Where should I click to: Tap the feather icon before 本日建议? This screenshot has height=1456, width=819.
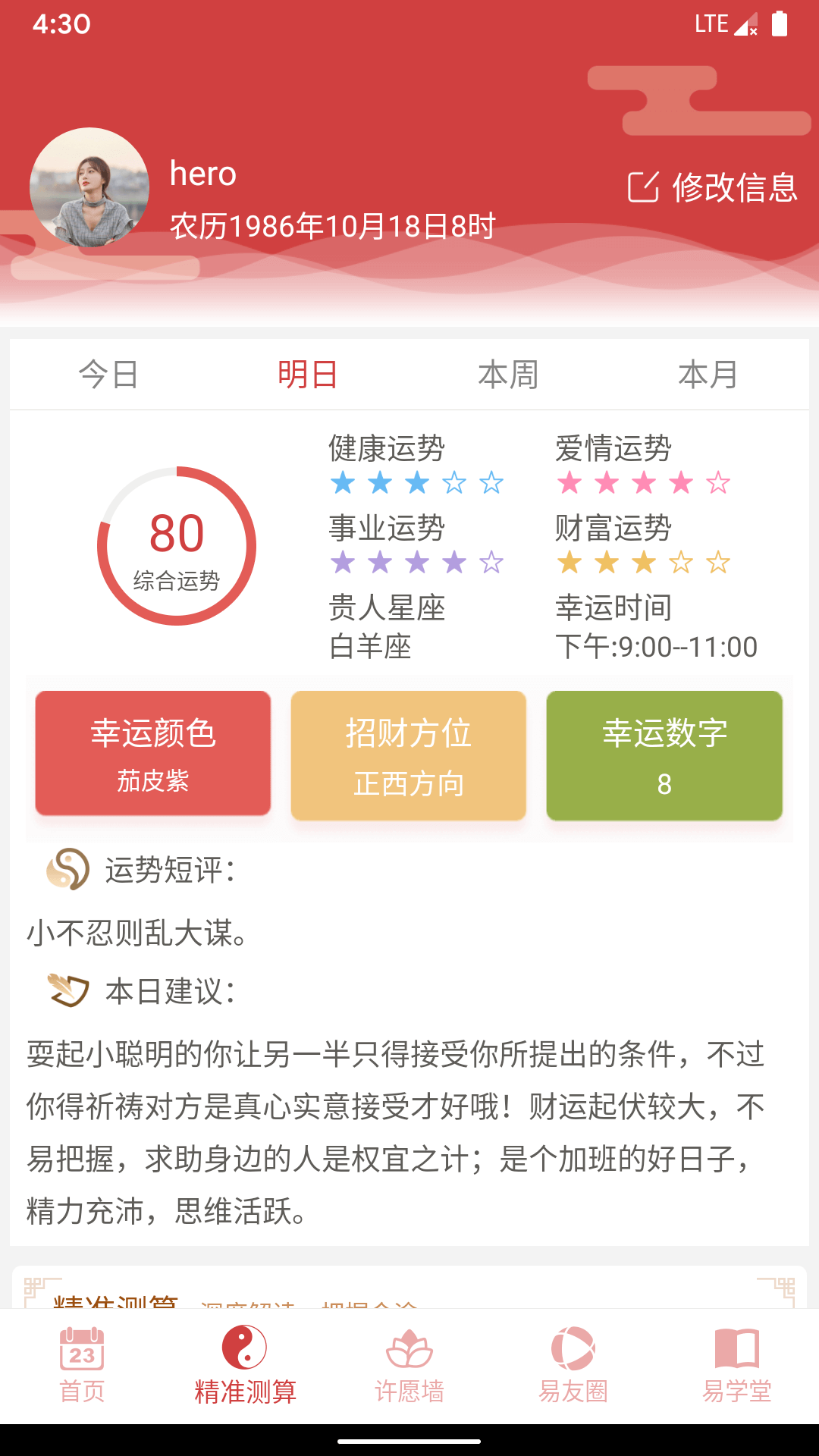(x=67, y=988)
